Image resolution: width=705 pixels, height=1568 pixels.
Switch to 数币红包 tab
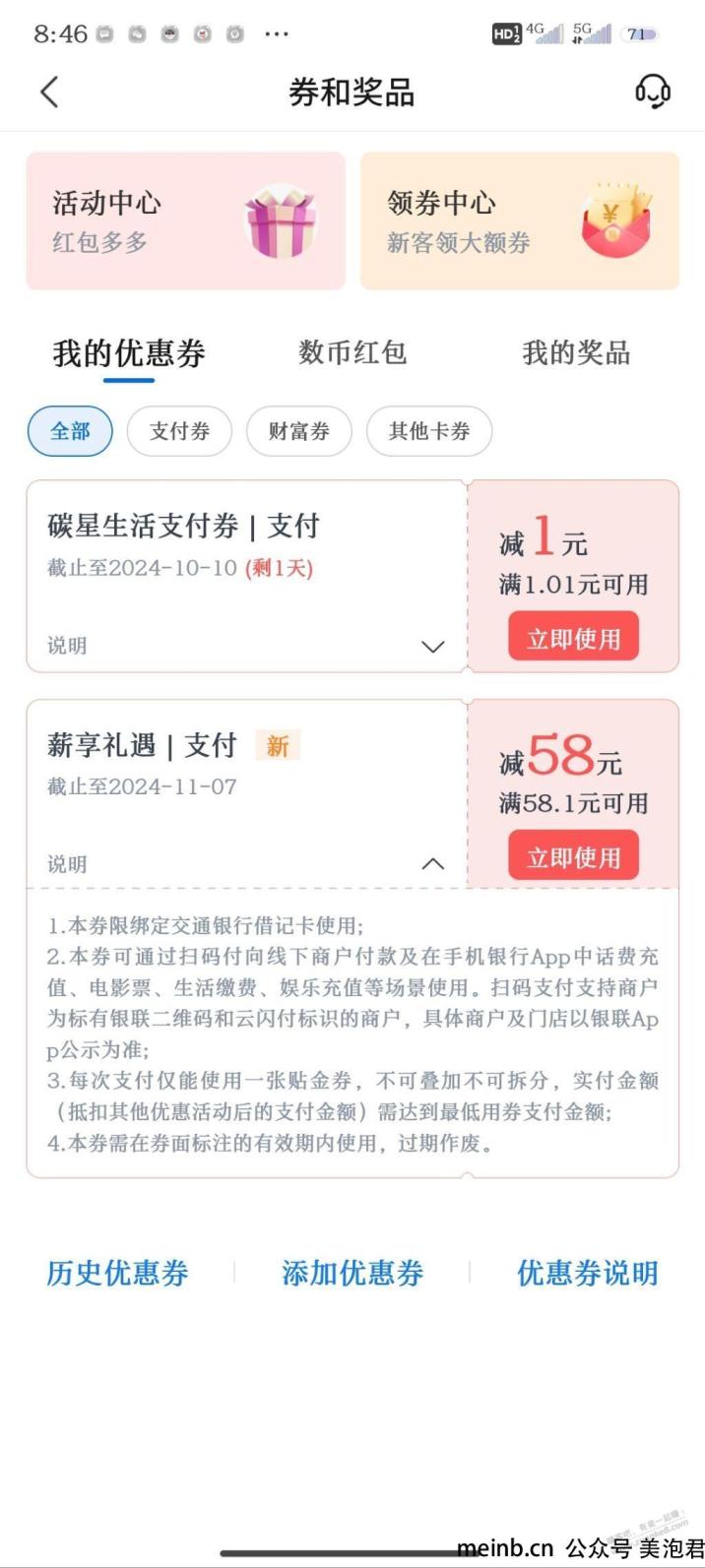point(352,352)
